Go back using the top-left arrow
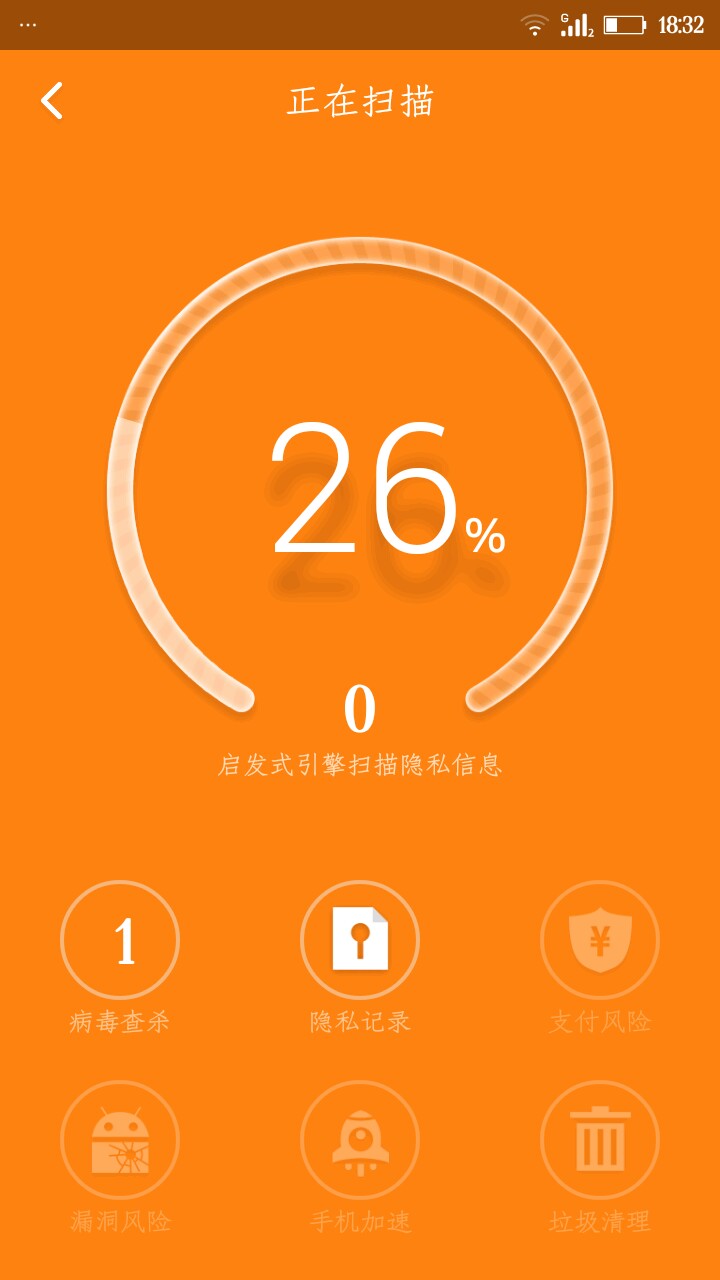 click(52, 101)
